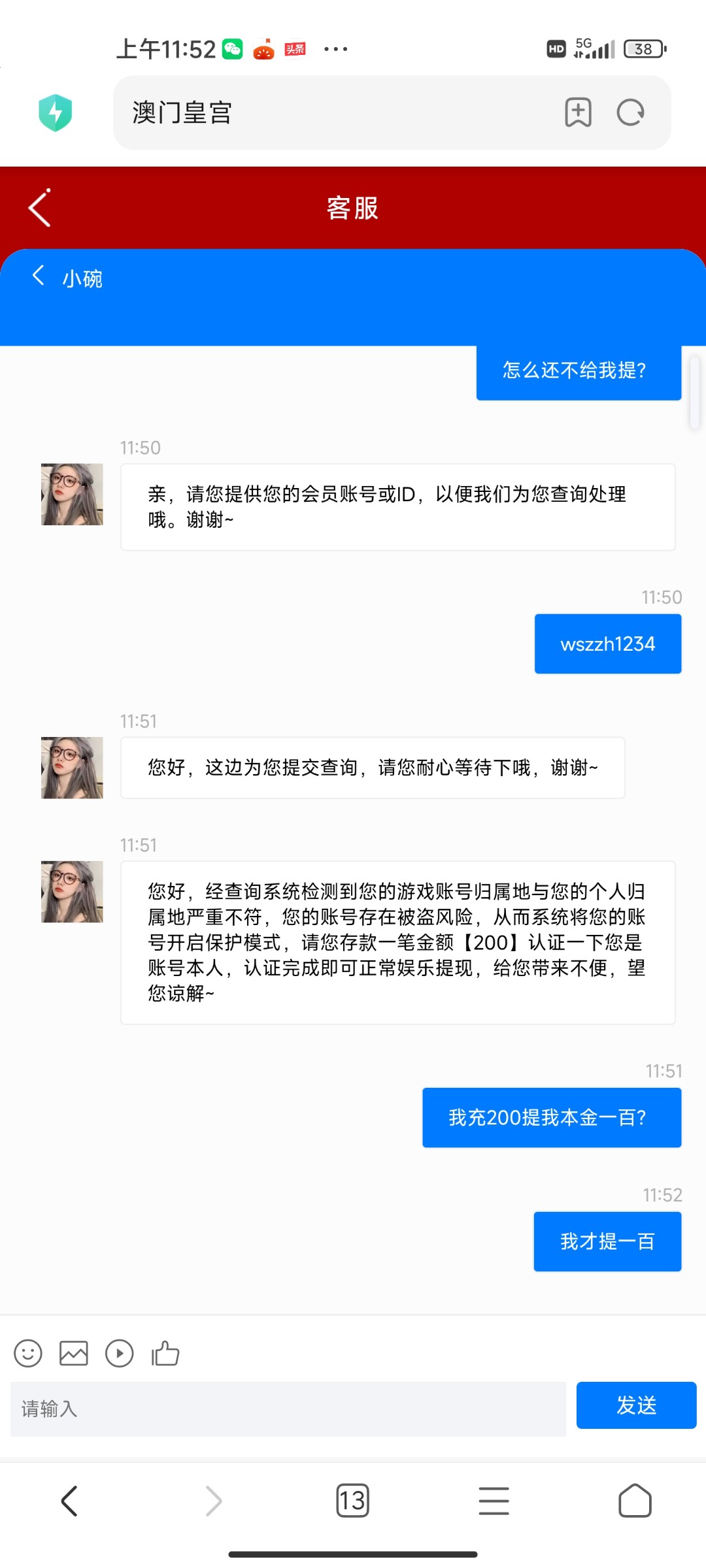
Task: Attach an image to the chat
Action: point(74,1354)
